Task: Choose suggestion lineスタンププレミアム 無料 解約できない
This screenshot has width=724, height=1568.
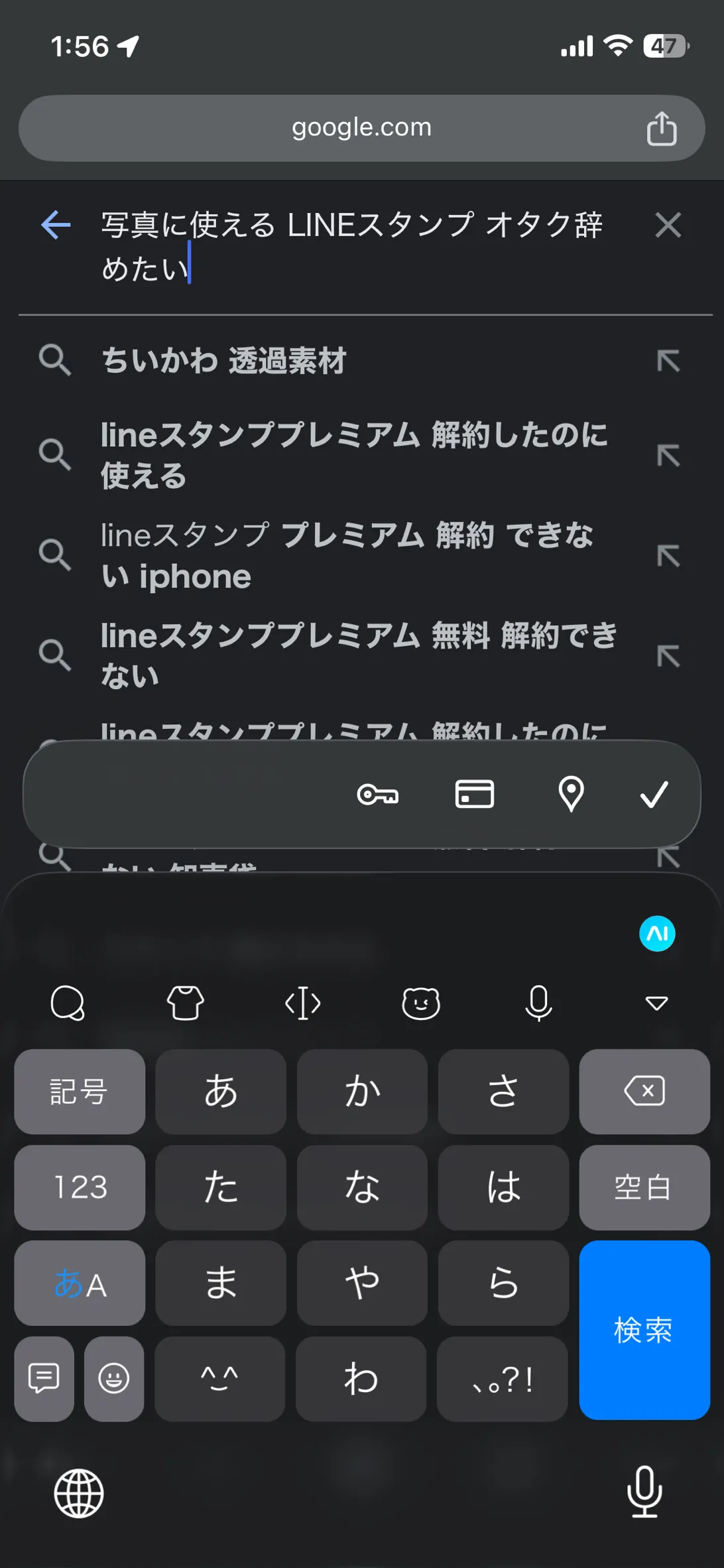Action: pyautogui.click(x=361, y=655)
